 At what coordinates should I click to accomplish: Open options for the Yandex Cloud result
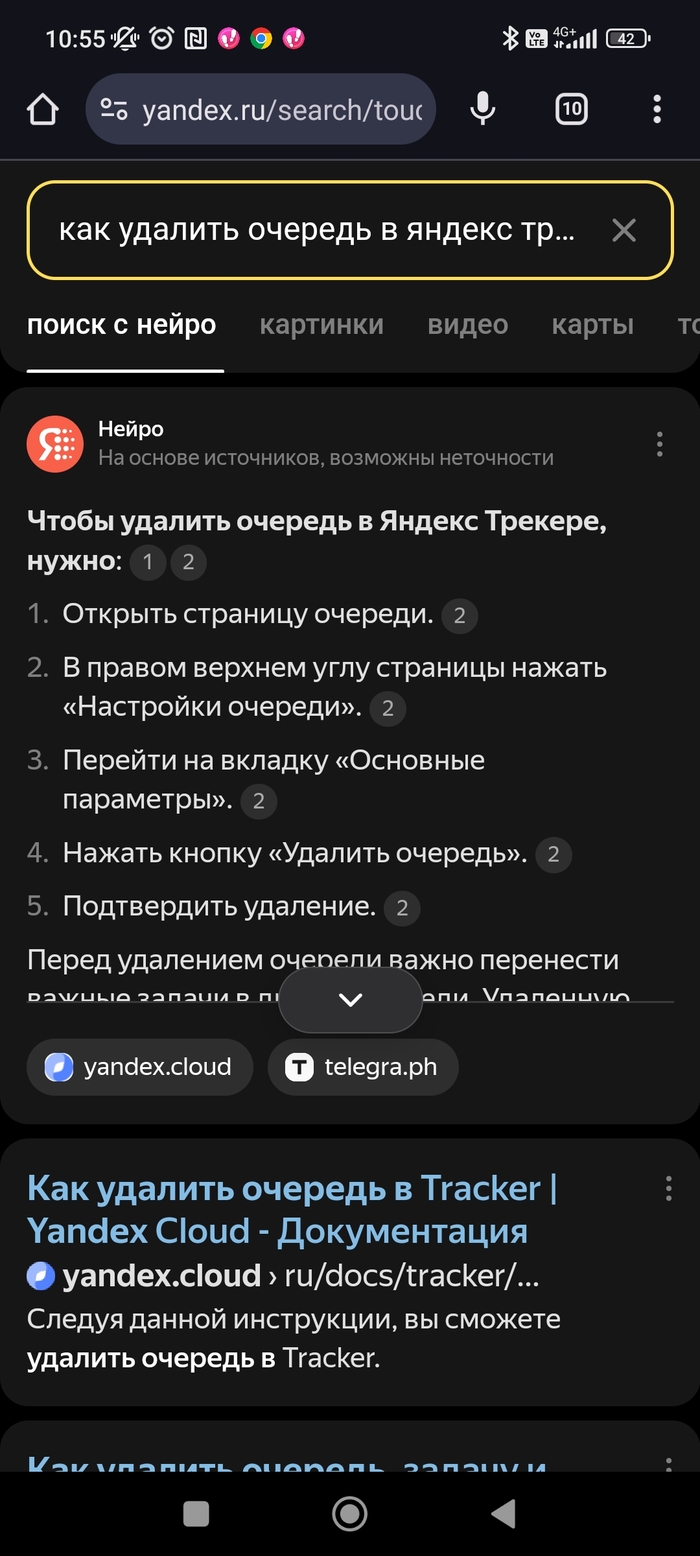point(668,1188)
